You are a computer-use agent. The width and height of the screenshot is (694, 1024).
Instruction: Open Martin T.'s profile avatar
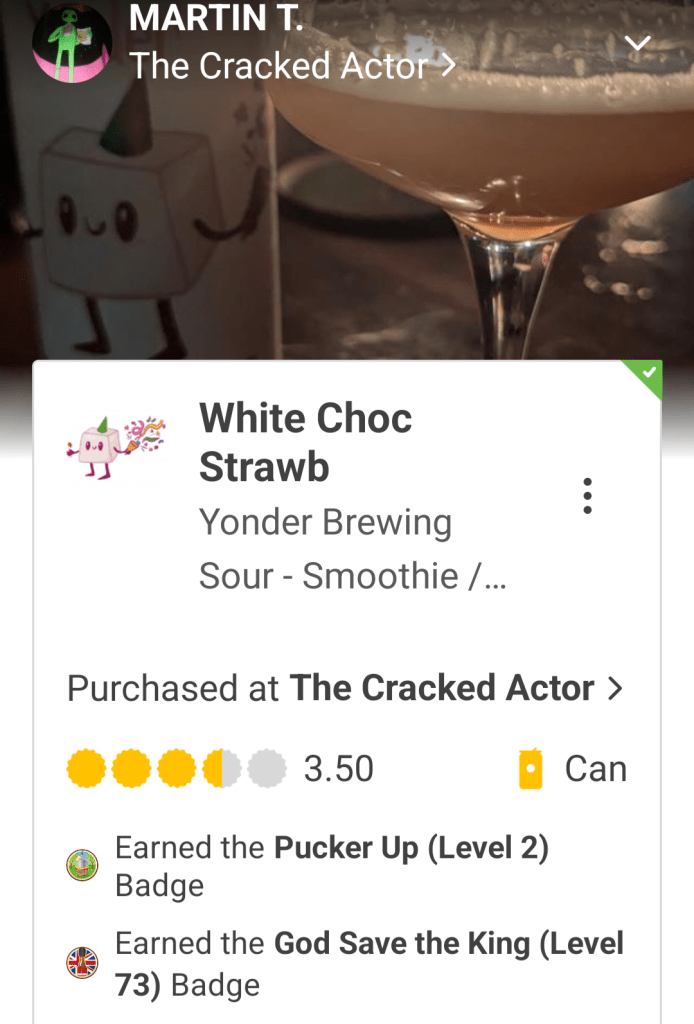(72, 43)
